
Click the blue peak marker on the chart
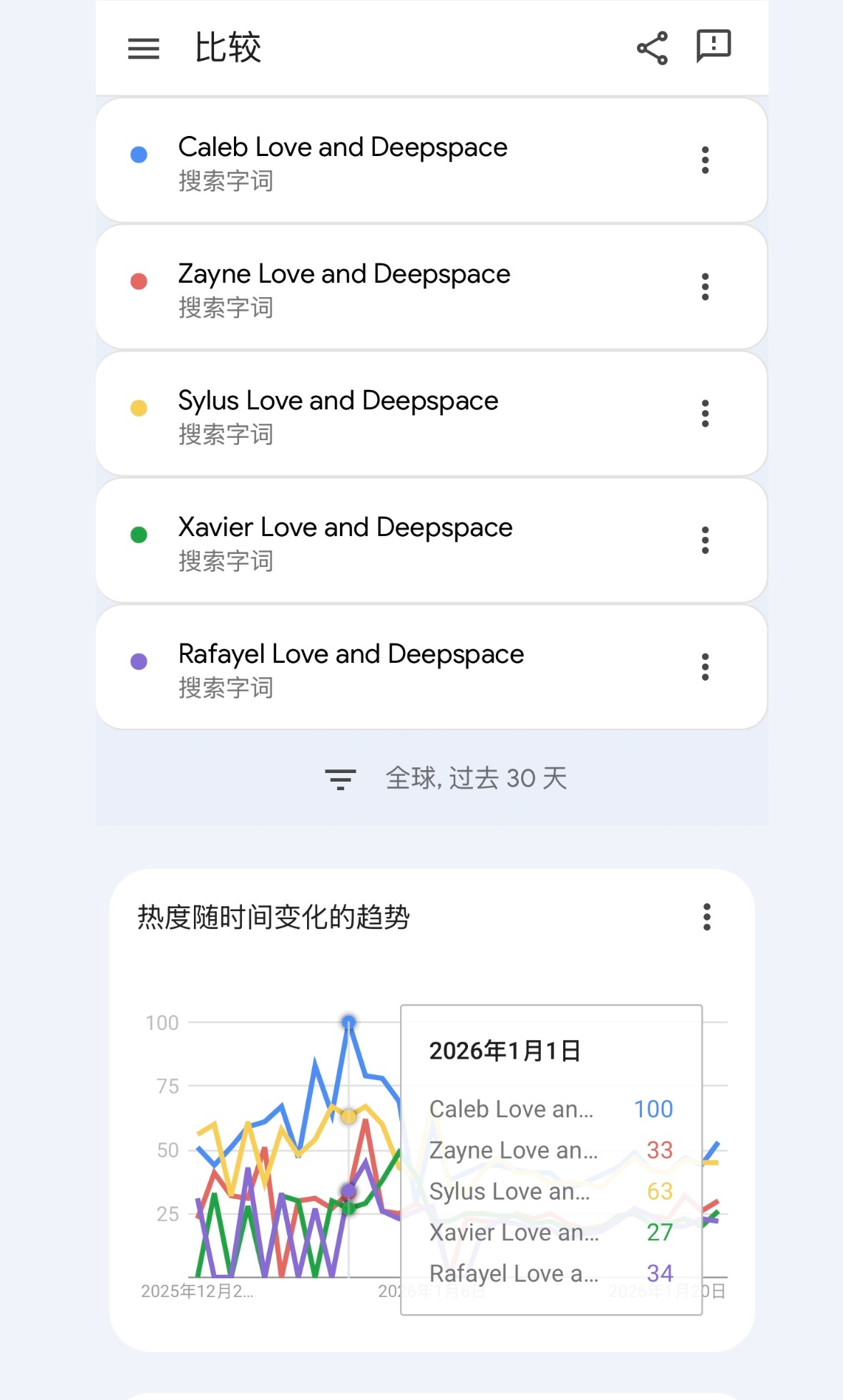349,1023
